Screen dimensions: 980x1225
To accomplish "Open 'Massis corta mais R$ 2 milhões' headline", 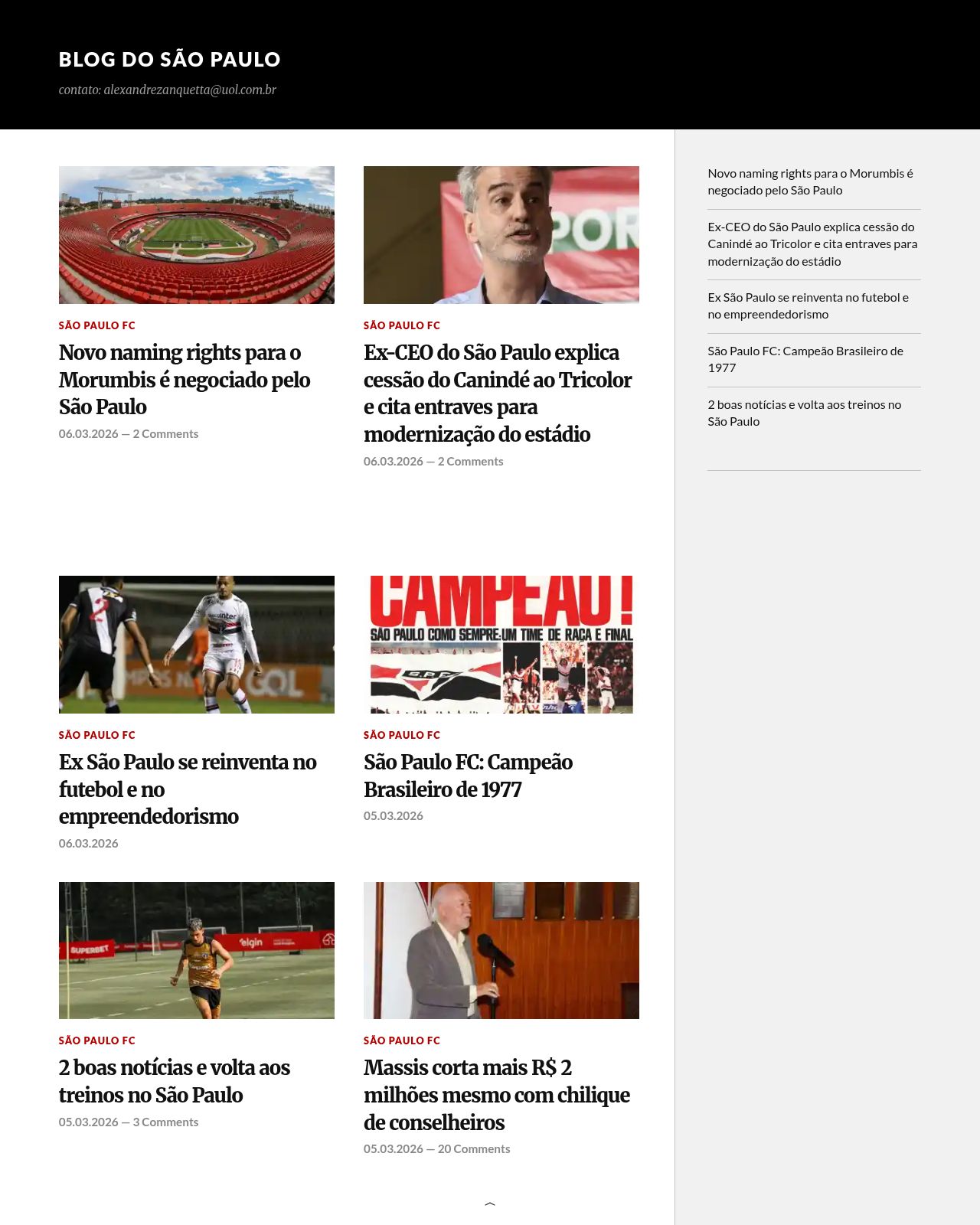I will point(496,1094).
